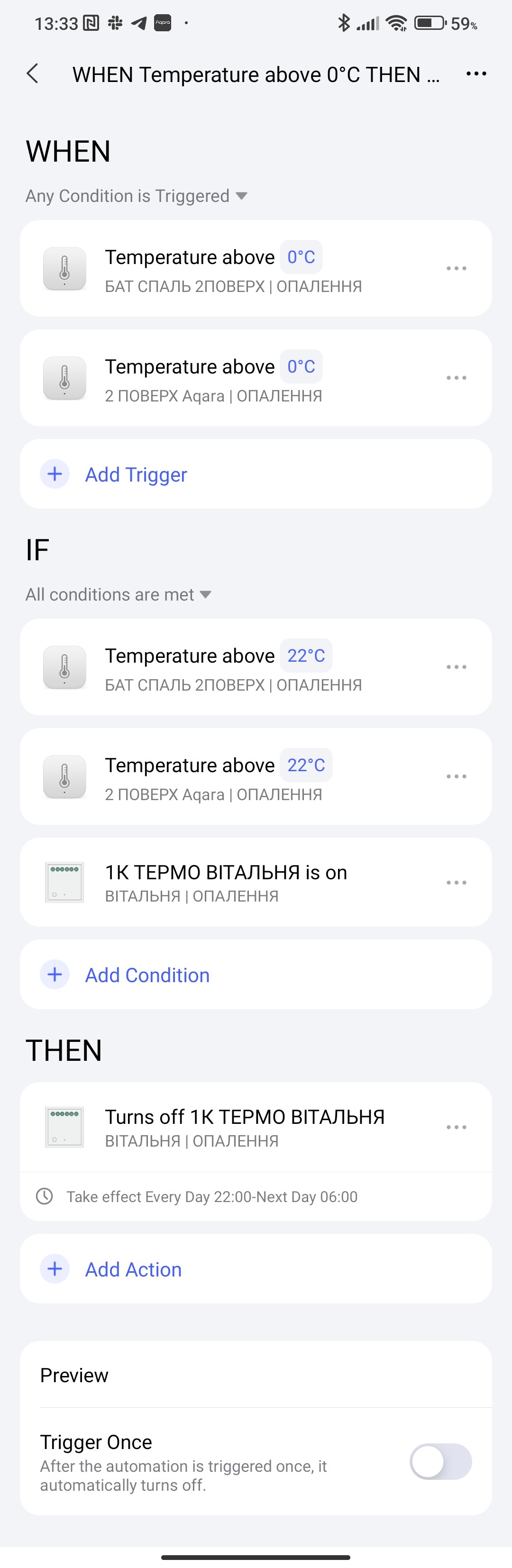Change the 0°C value for БАТ СПАЛЬ 2ПОВЕРХ
512x1568 pixels.
[x=302, y=257]
